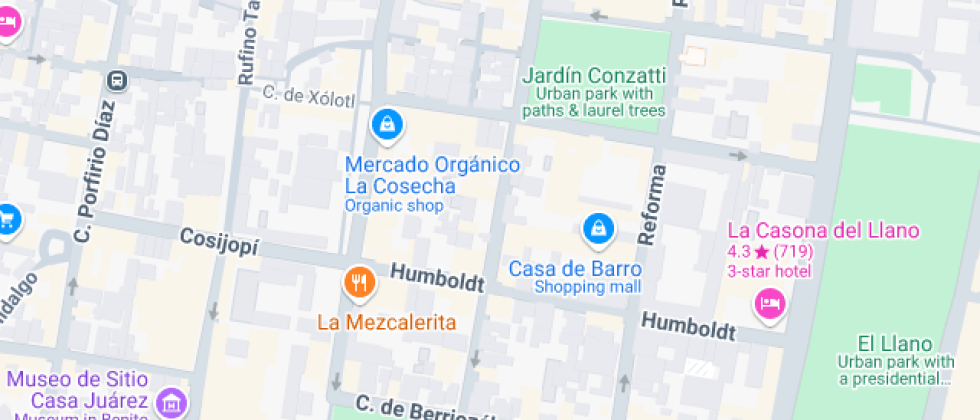The width and height of the screenshot is (980, 420).
Task: Select the Casa de Barro shopping mall pin
Action: click(597, 229)
